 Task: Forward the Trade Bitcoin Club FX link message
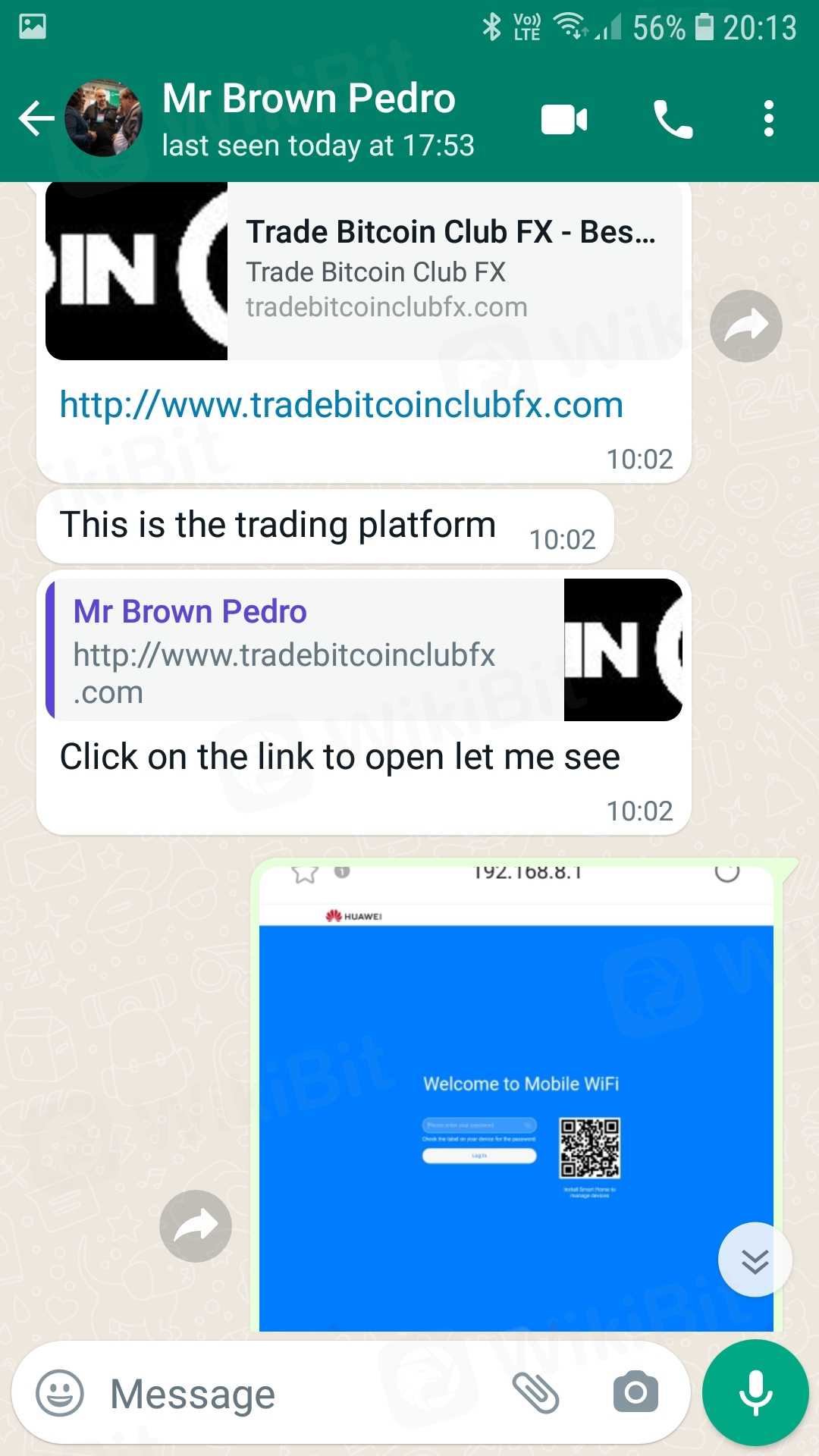click(745, 326)
